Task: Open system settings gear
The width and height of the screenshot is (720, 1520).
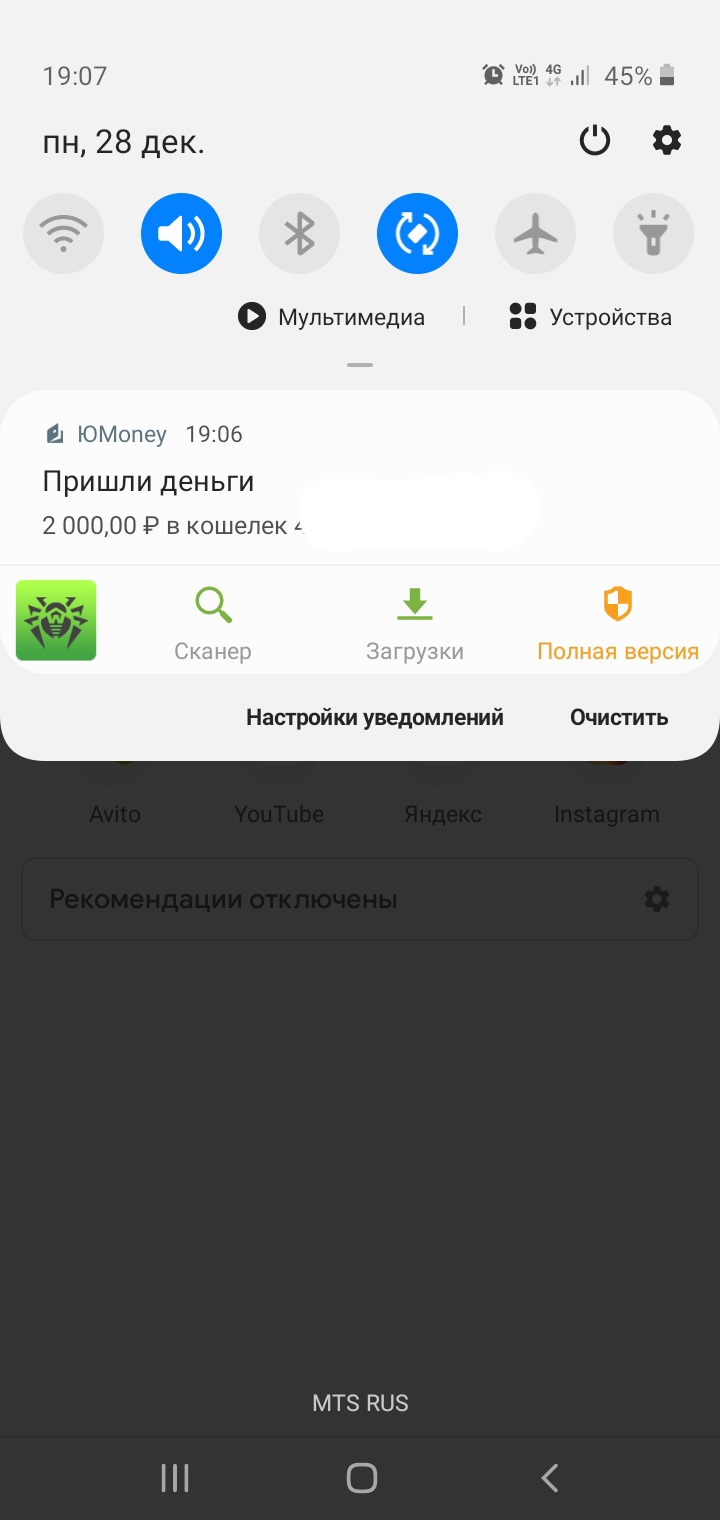Action: click(x=667, y=141)
